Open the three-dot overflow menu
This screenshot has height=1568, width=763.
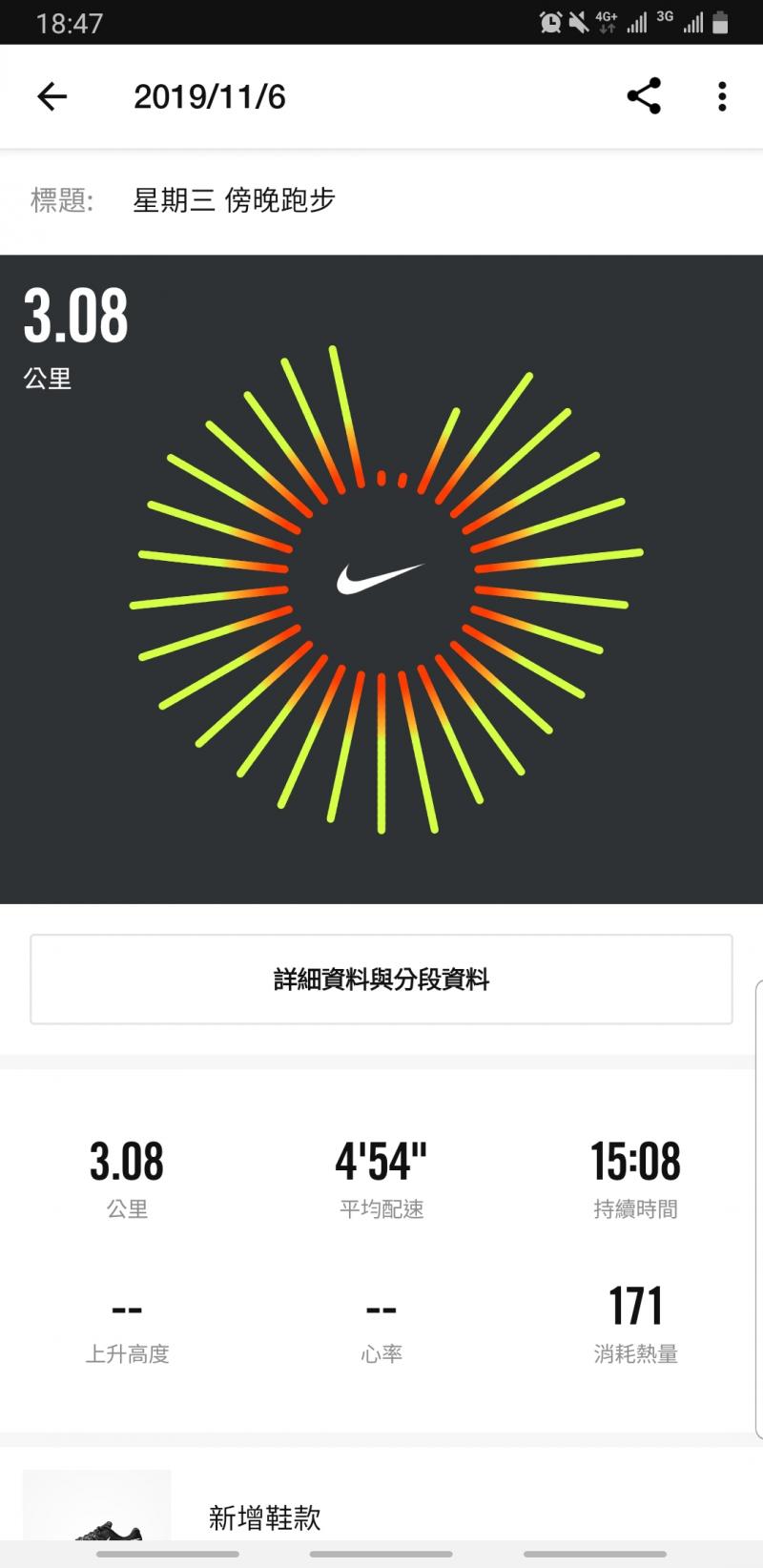[722, 96]
